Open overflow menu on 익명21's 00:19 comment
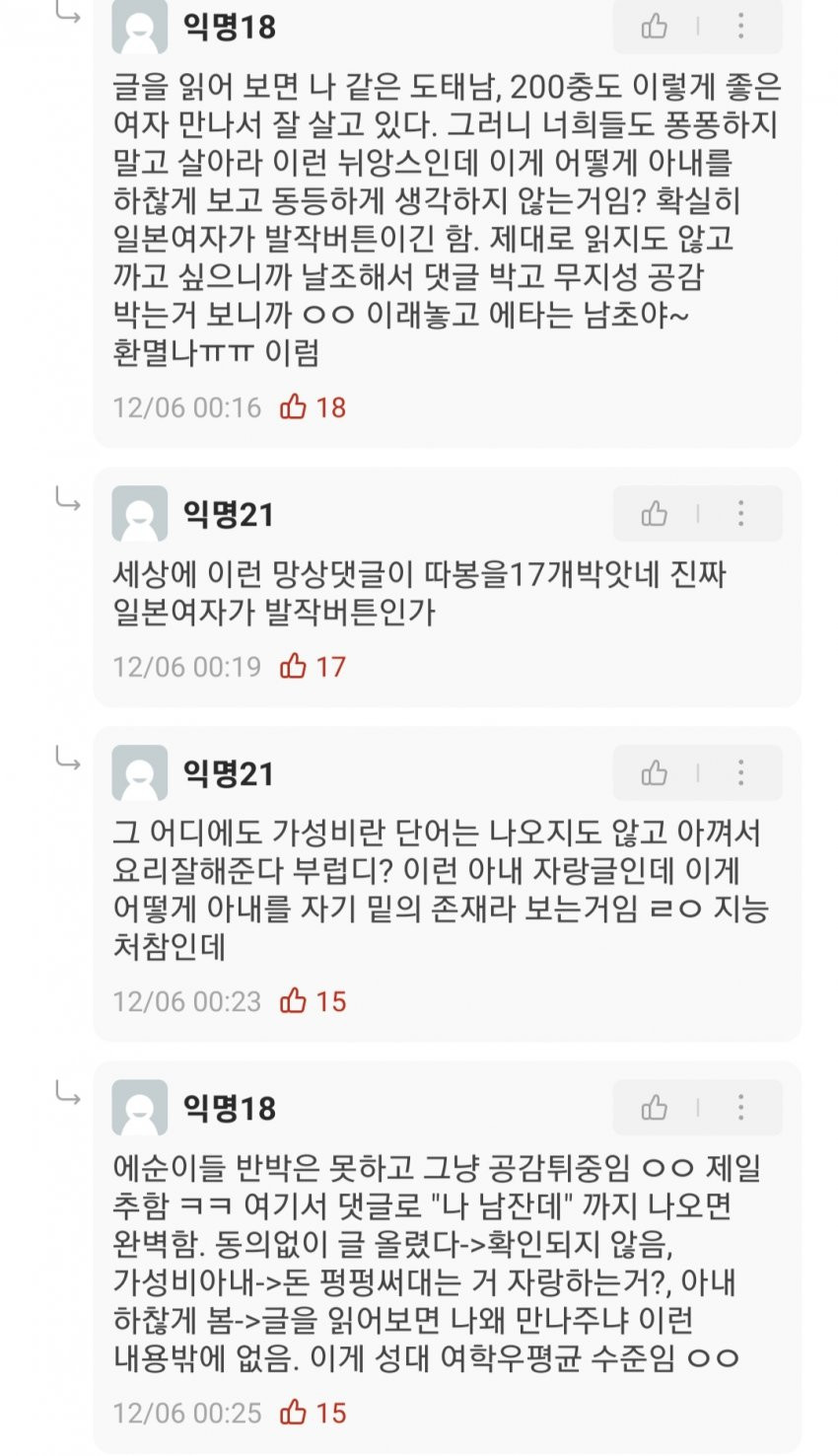838x1456 pixels. click(x=740, y=513)
